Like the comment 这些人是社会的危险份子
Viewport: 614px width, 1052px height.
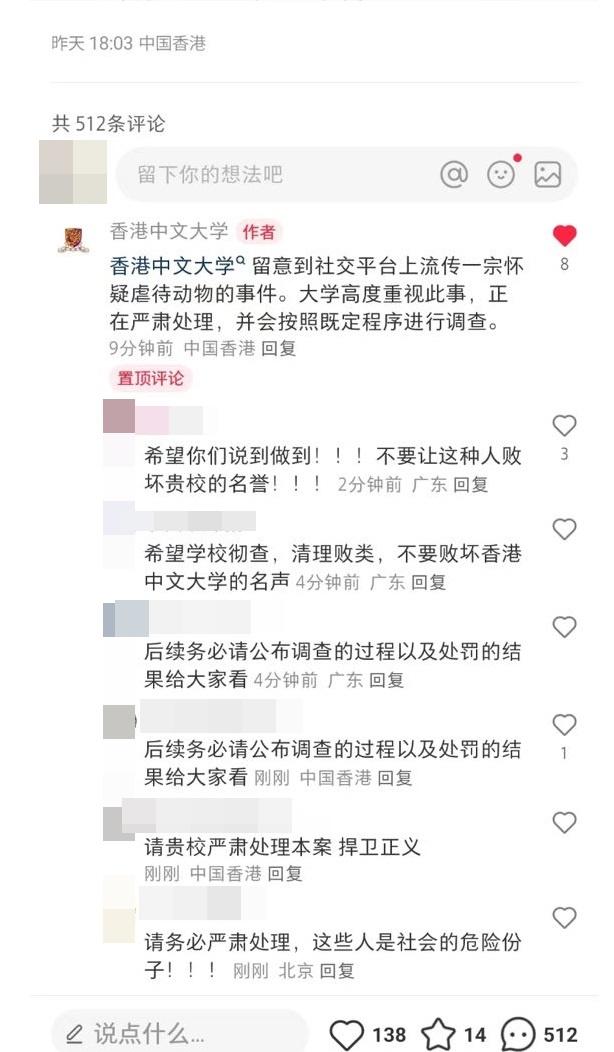click(565, 918)
